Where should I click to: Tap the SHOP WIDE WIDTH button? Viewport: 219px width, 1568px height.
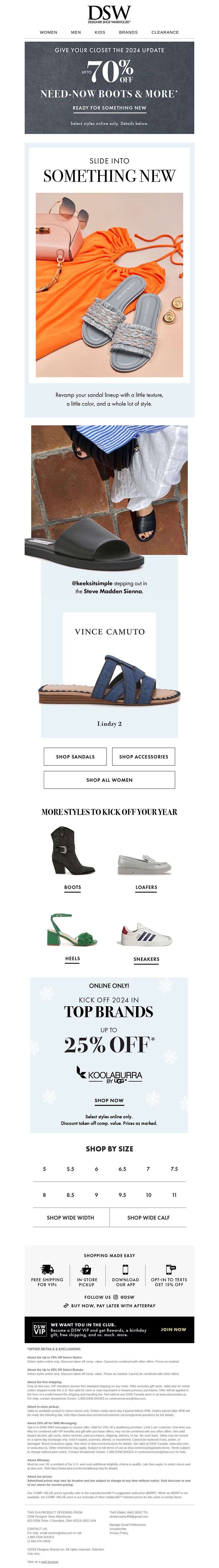71,1217
